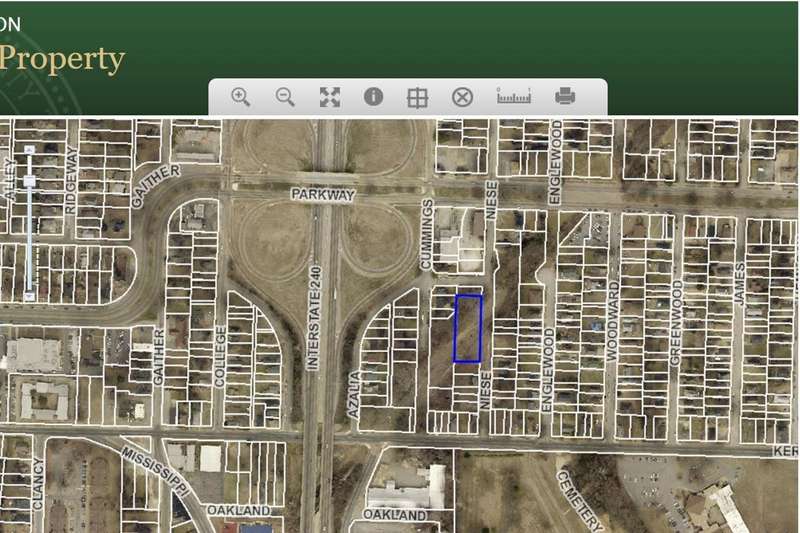Tap the bottom button of zoom slider
Viewport: 800px width, 533px height.
tap(30, 295)
